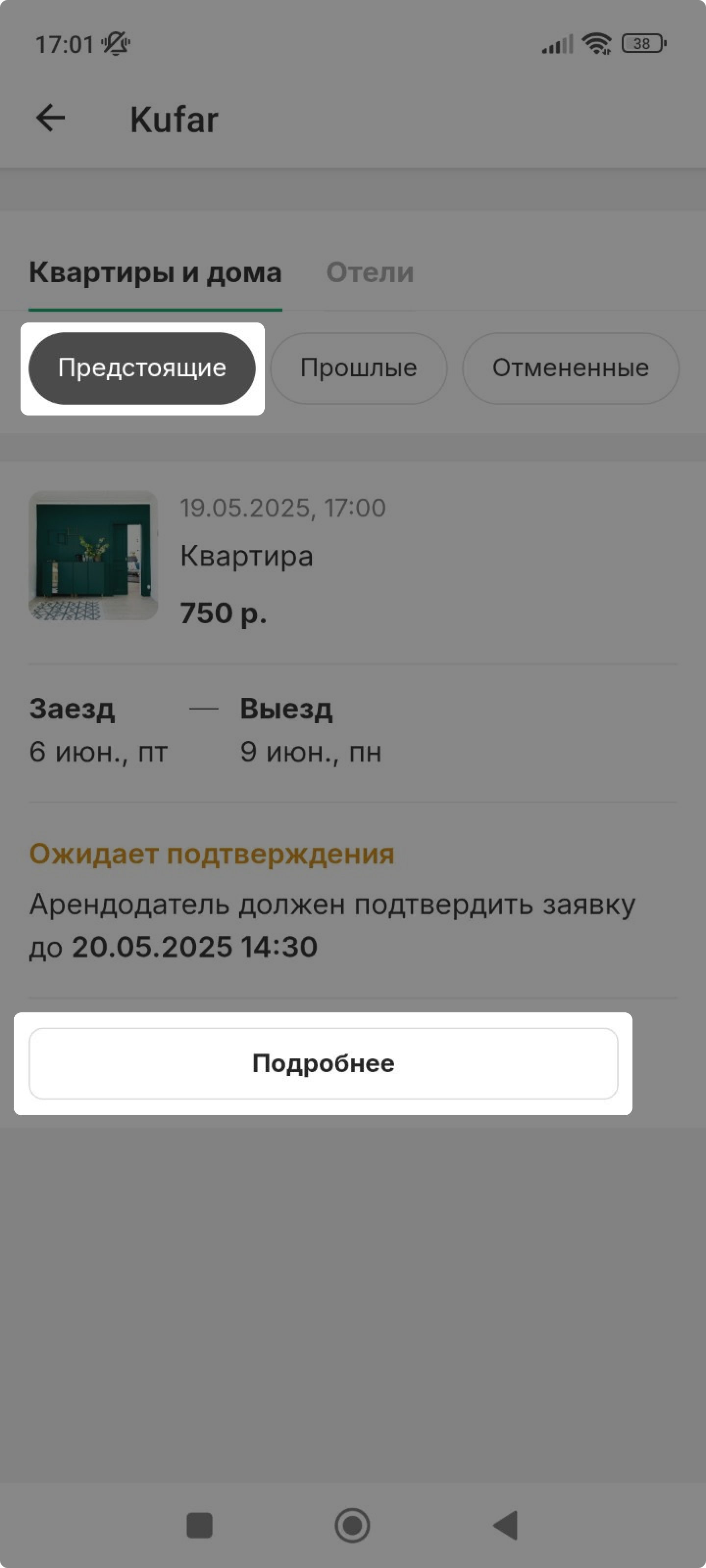The image size is (706, 1568).
Task: Show Отмененные bookings
Action: coord(570,368)
